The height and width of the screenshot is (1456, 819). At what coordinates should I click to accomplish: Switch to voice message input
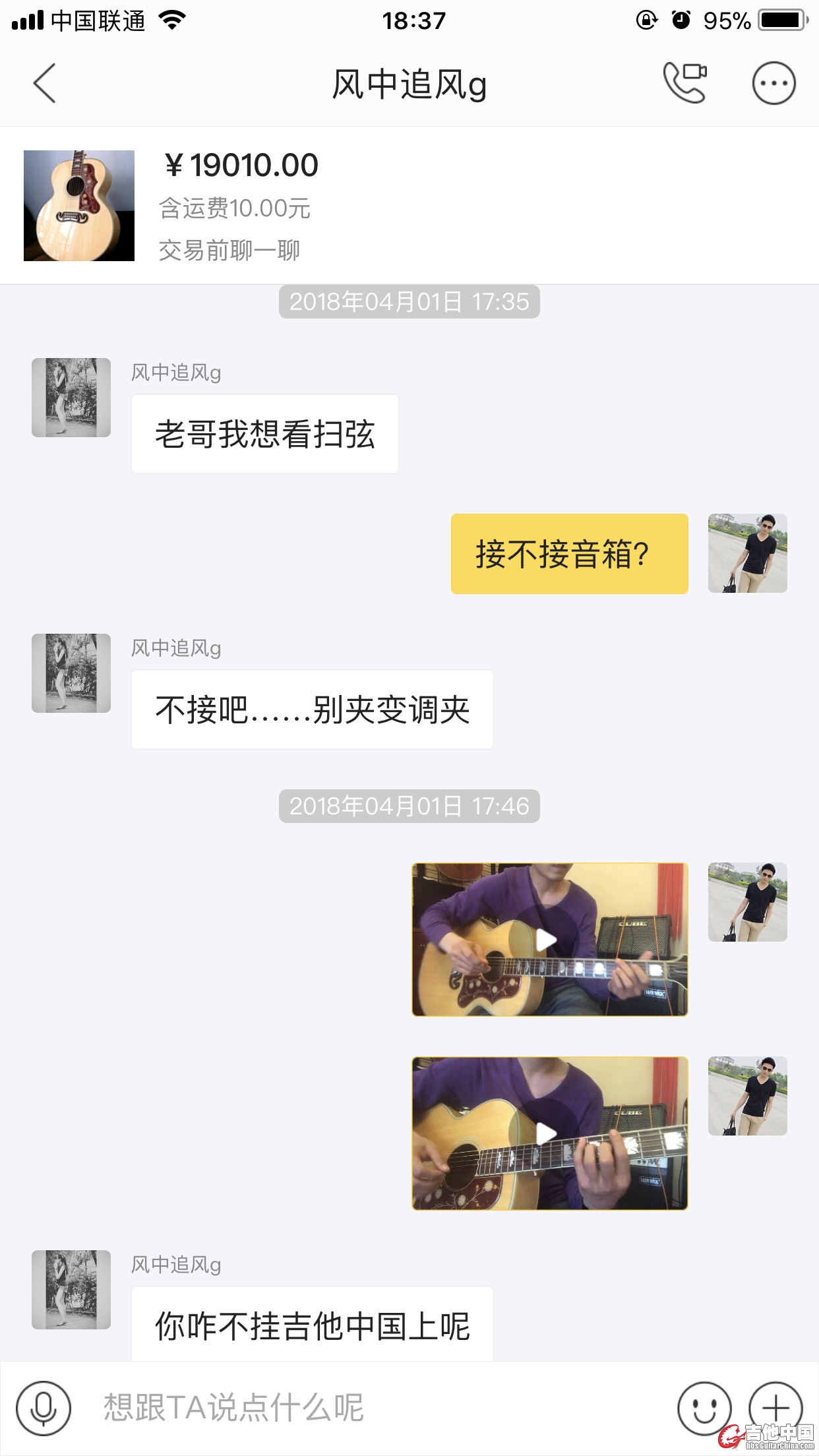[44, 1408]
